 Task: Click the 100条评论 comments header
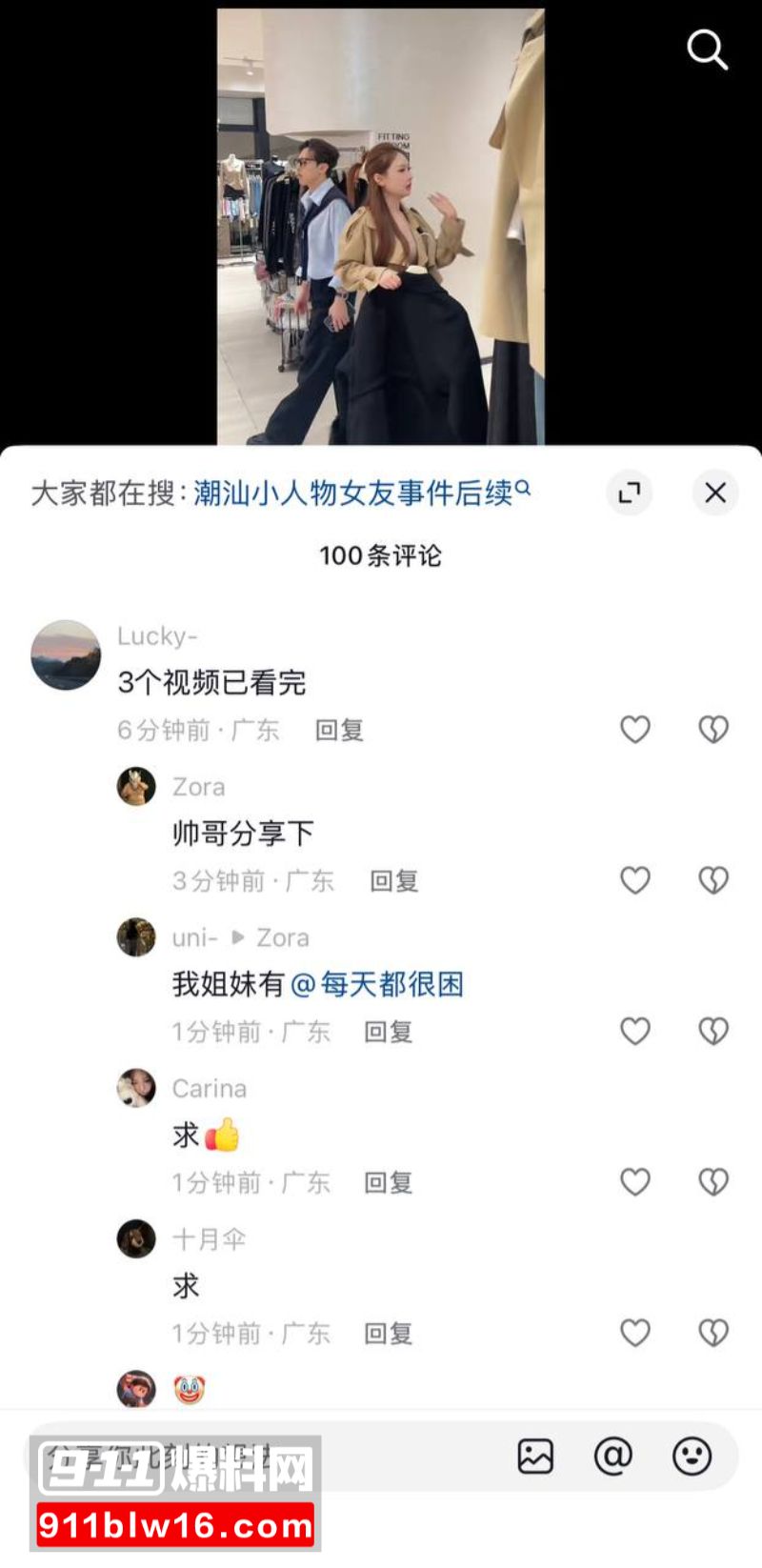[x=381, y=553]
